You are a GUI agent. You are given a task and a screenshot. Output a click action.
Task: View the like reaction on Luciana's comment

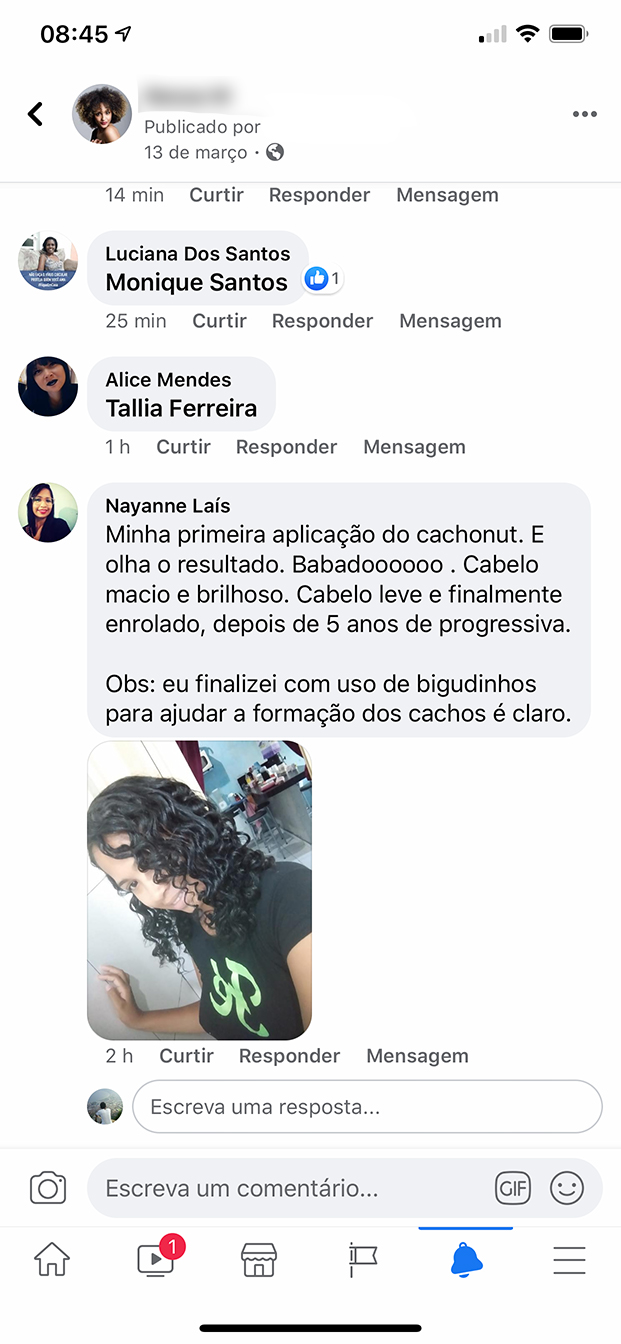pyautogui.click(x=323, y=279)
